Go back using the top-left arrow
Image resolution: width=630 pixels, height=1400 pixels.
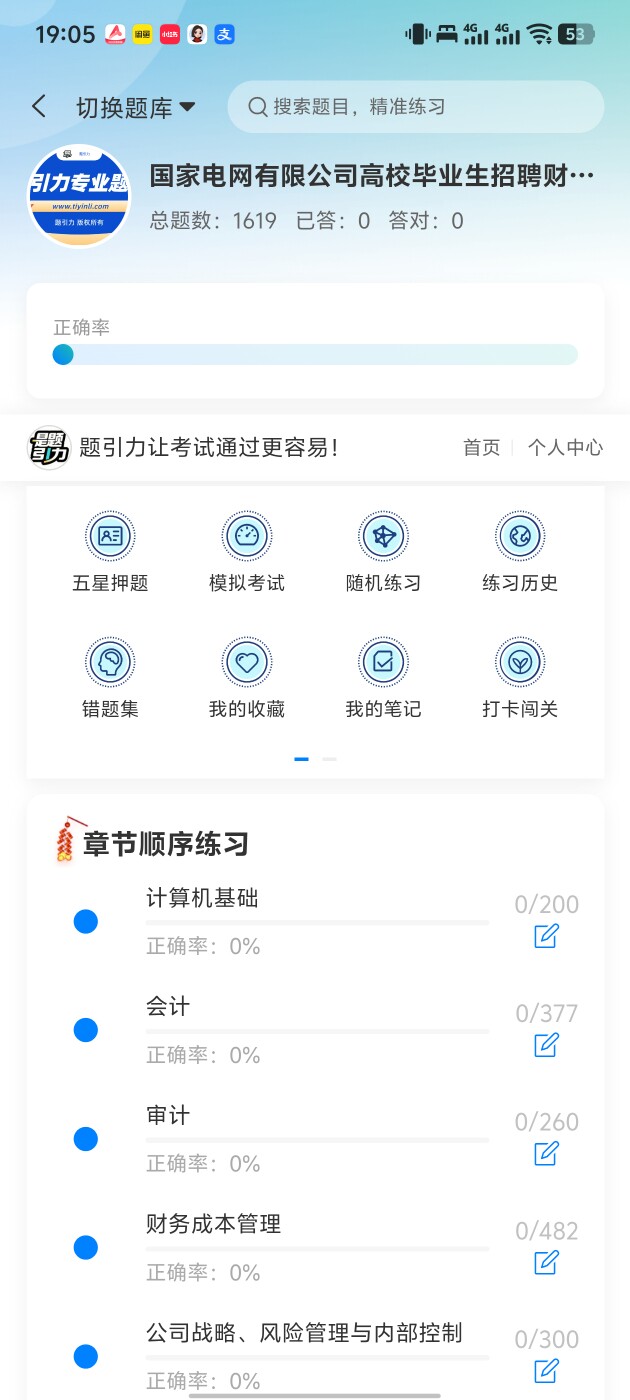(39, 107)
